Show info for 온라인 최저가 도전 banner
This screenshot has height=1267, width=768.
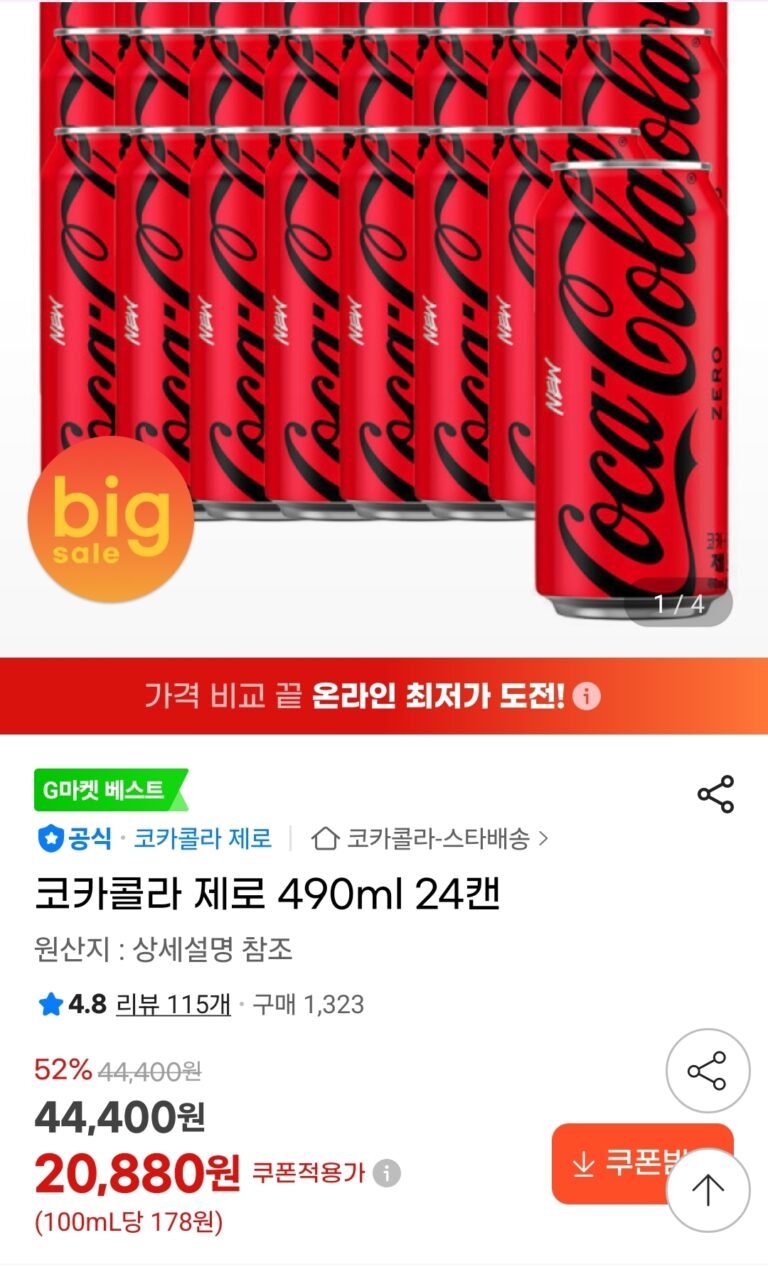click(x=587, y=696)
